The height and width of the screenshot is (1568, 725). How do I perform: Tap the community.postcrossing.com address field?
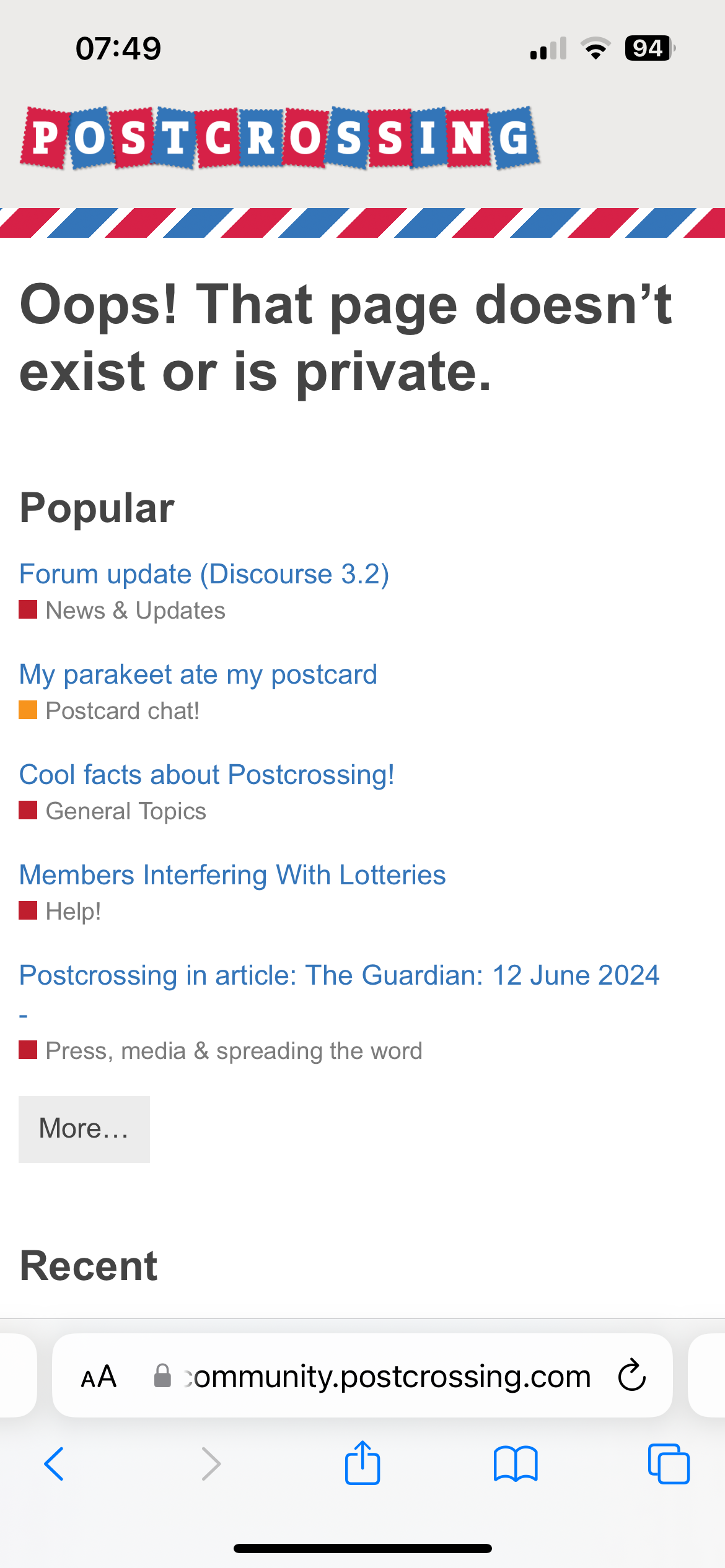pyautogui.click(x=372, y=1377)
